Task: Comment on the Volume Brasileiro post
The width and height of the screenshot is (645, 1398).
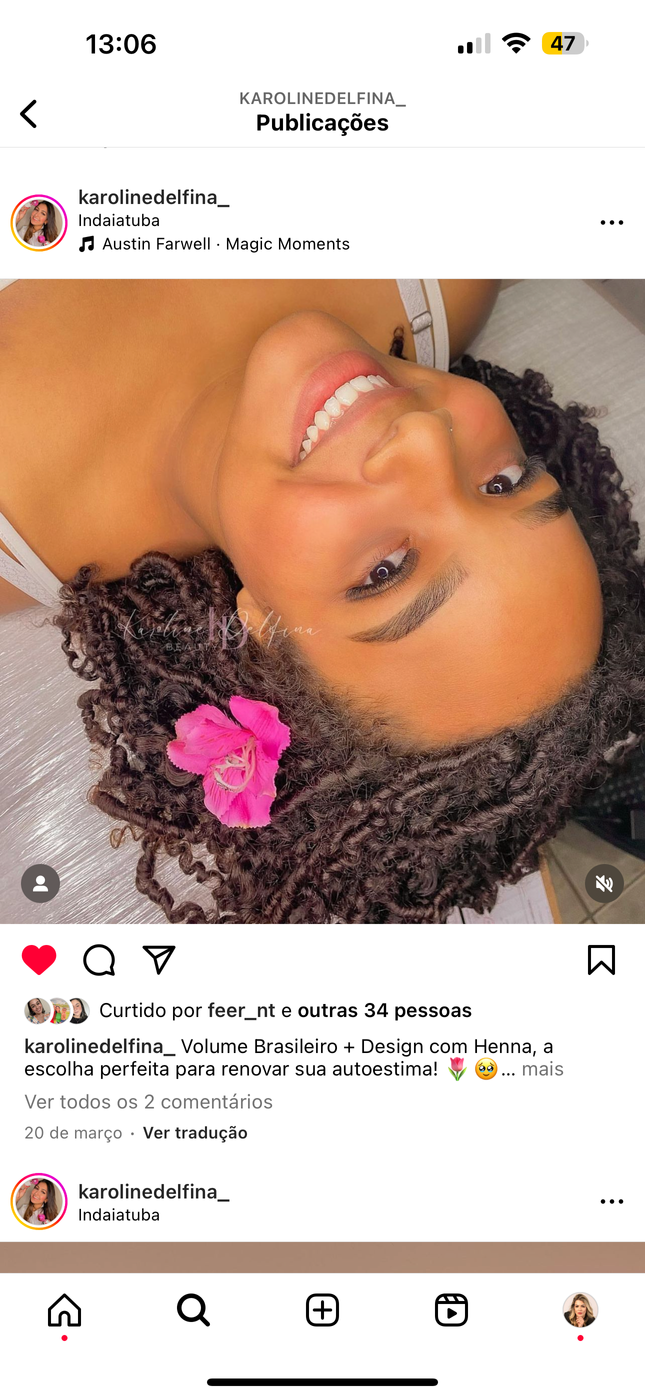Action: click(x=99, y=960)
